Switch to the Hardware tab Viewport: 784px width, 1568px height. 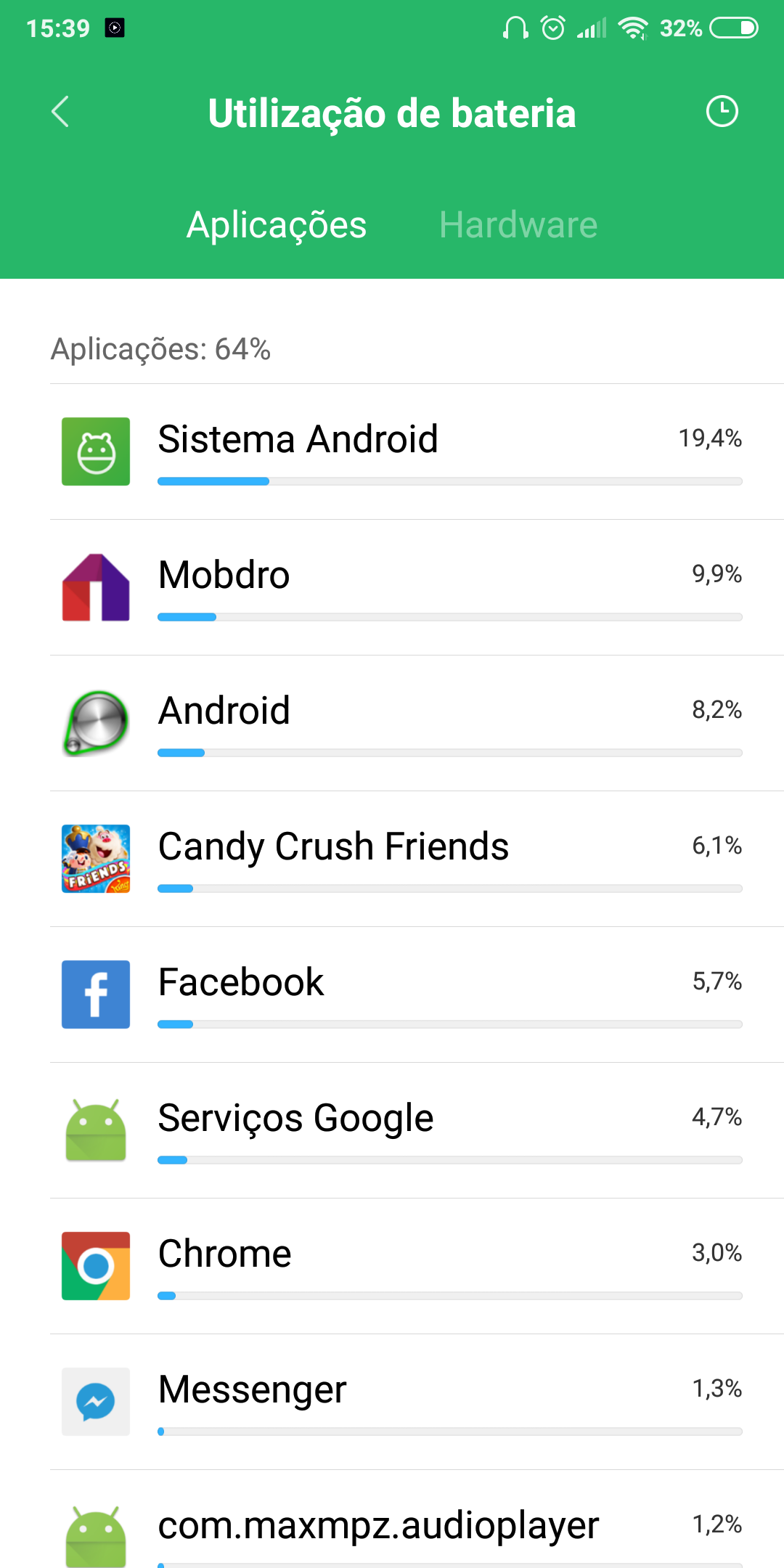(518, 225)
